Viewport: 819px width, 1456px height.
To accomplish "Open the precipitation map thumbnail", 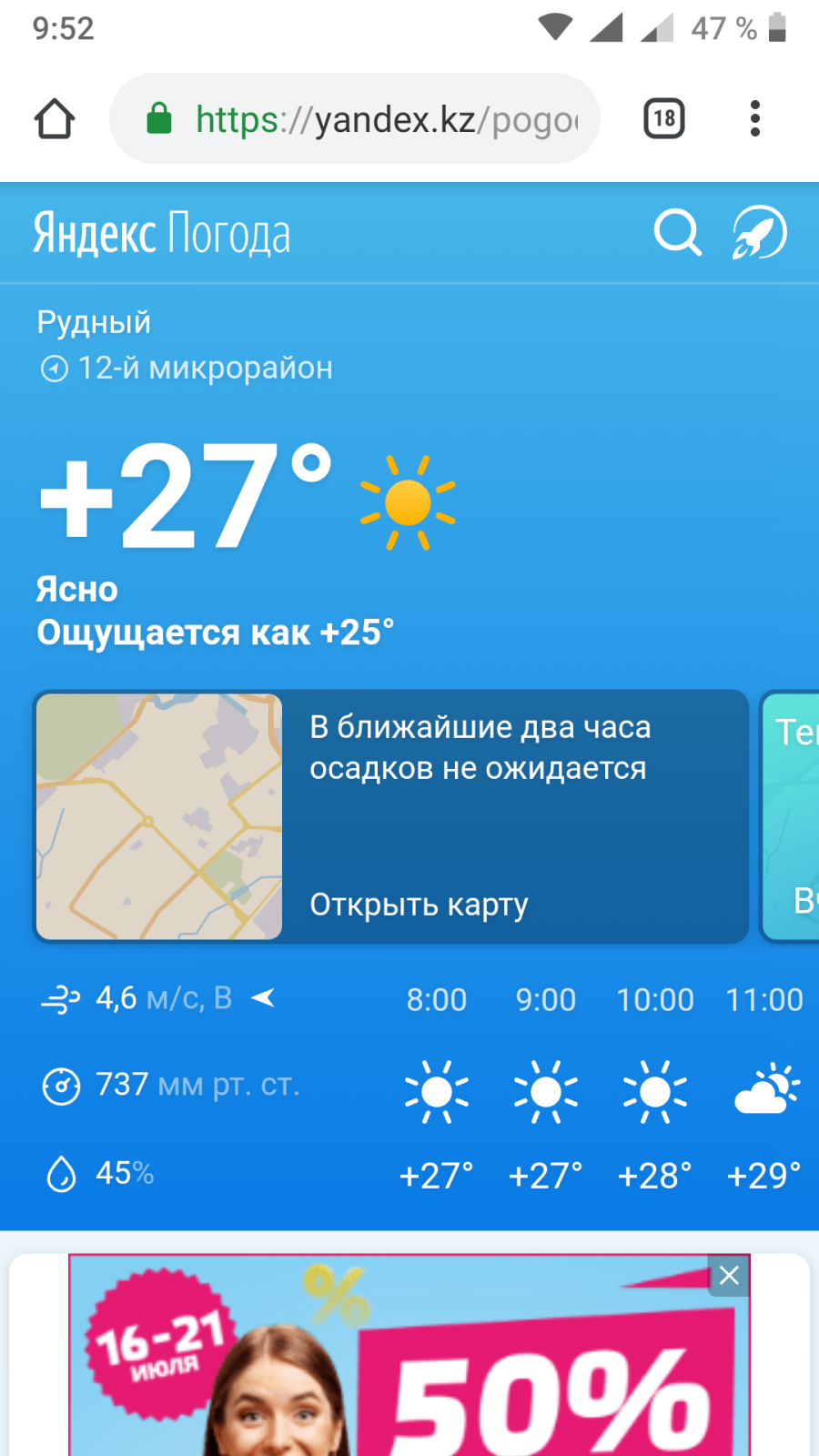I will pyautogui.click(x=159, y=816).
